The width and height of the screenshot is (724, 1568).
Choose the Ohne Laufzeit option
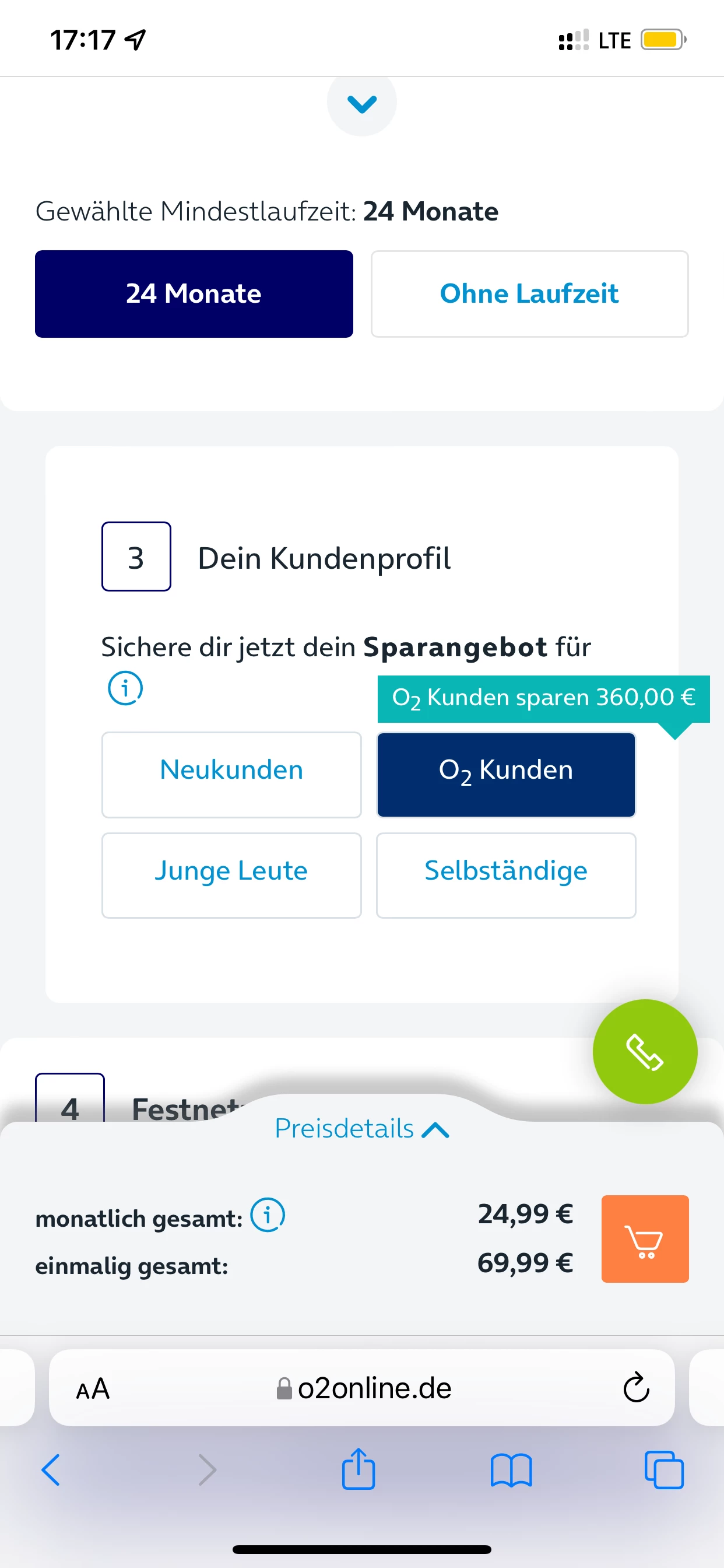pos(529,293)
